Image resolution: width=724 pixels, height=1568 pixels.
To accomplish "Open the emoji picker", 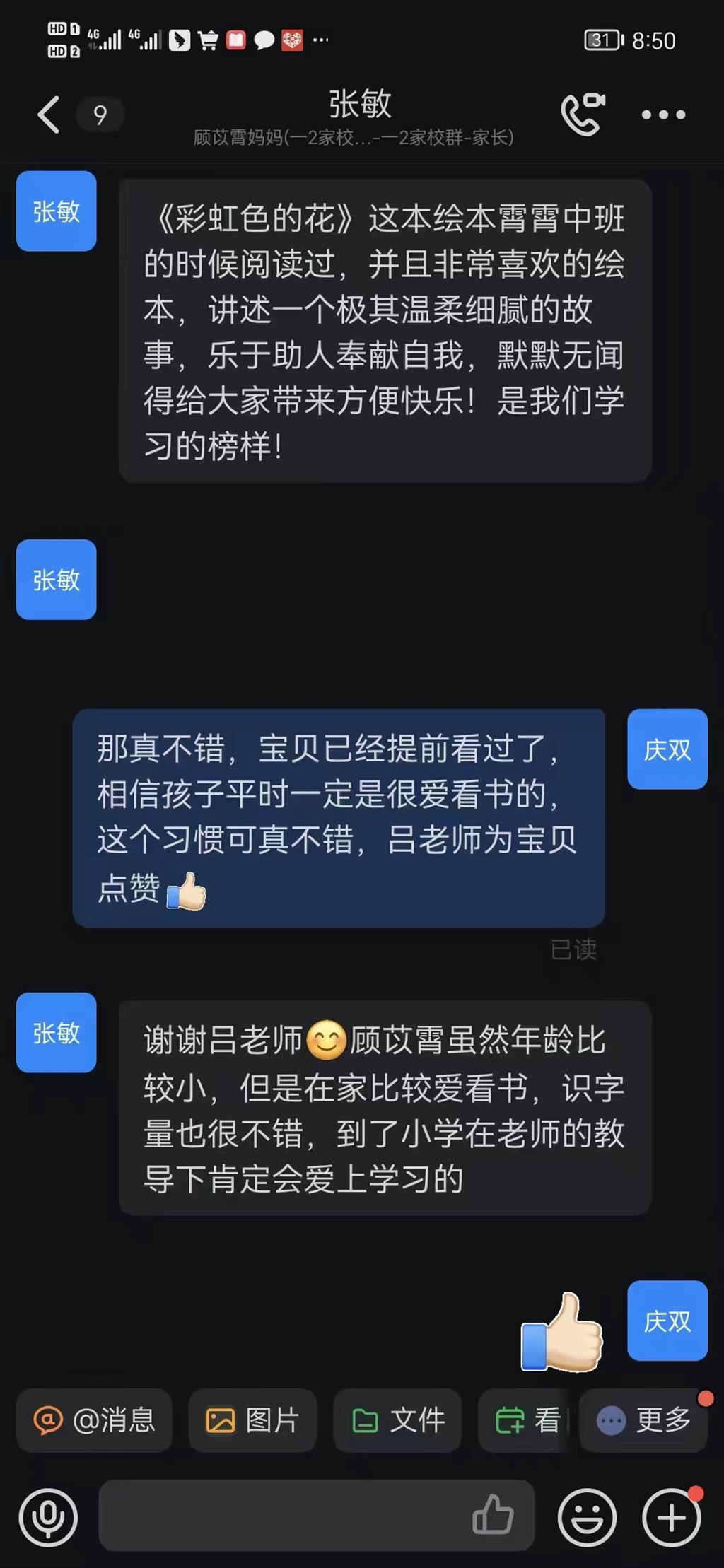I will coord(587,1517).
